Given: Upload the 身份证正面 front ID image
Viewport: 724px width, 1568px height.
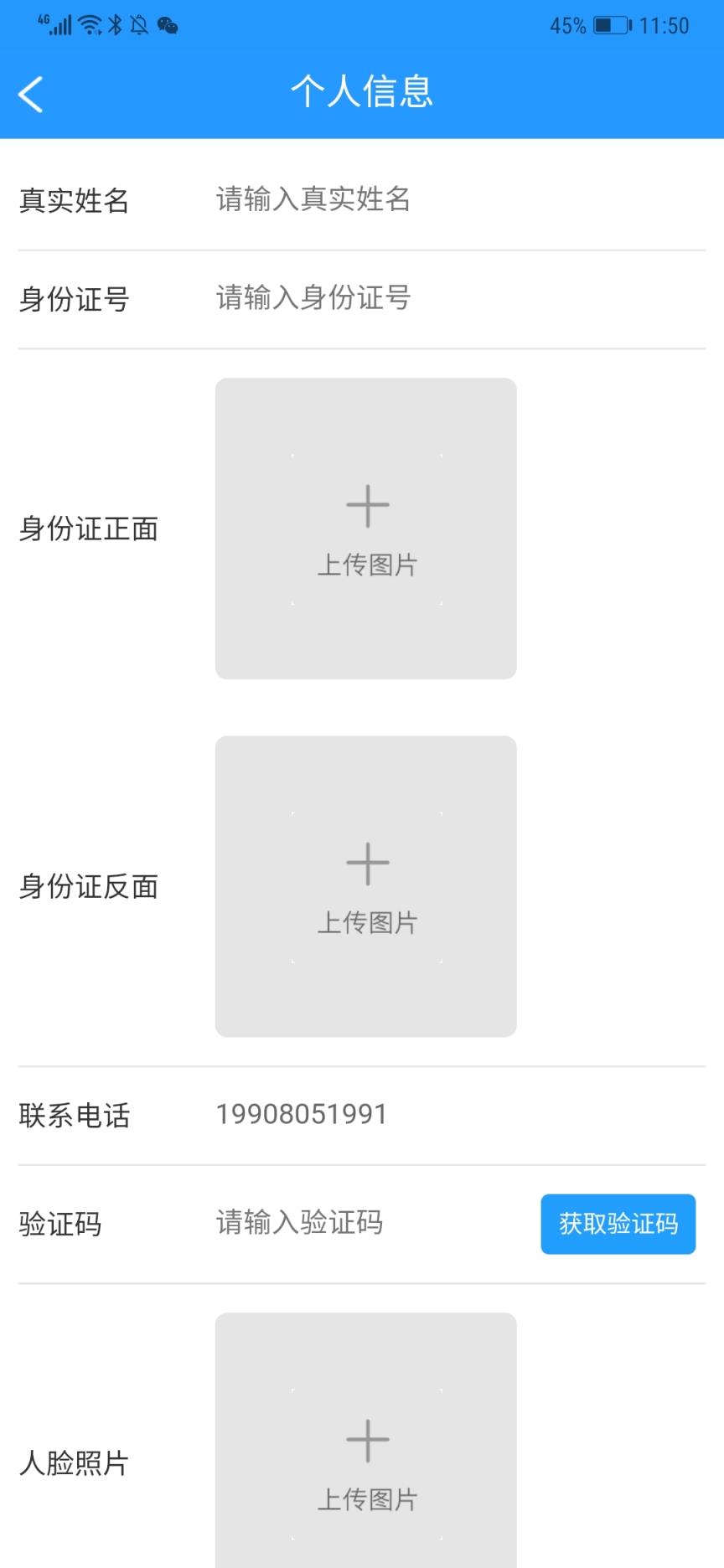Looking at the screenshot, I should [x=366, y=529].
